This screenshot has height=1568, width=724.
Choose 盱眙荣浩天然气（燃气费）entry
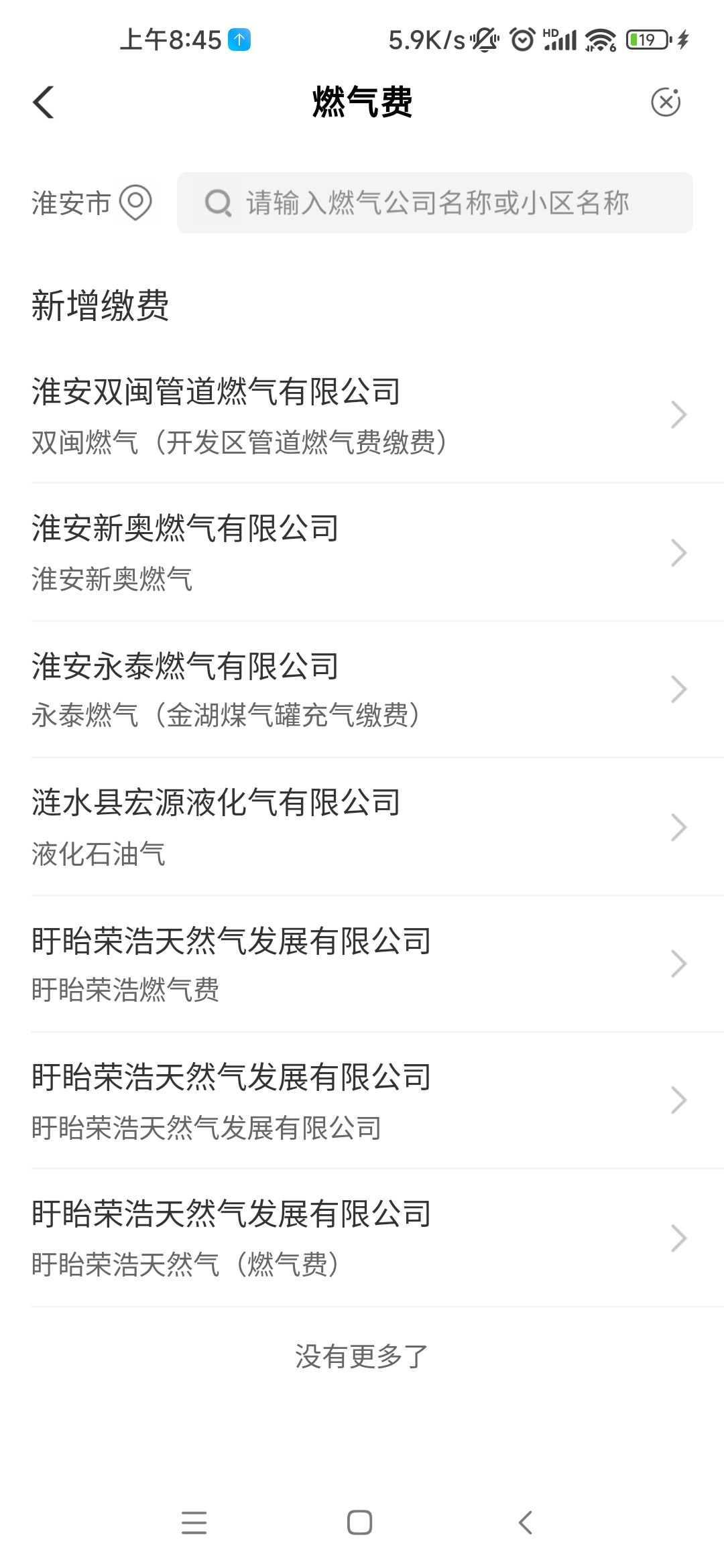(x=362, y=1238)
